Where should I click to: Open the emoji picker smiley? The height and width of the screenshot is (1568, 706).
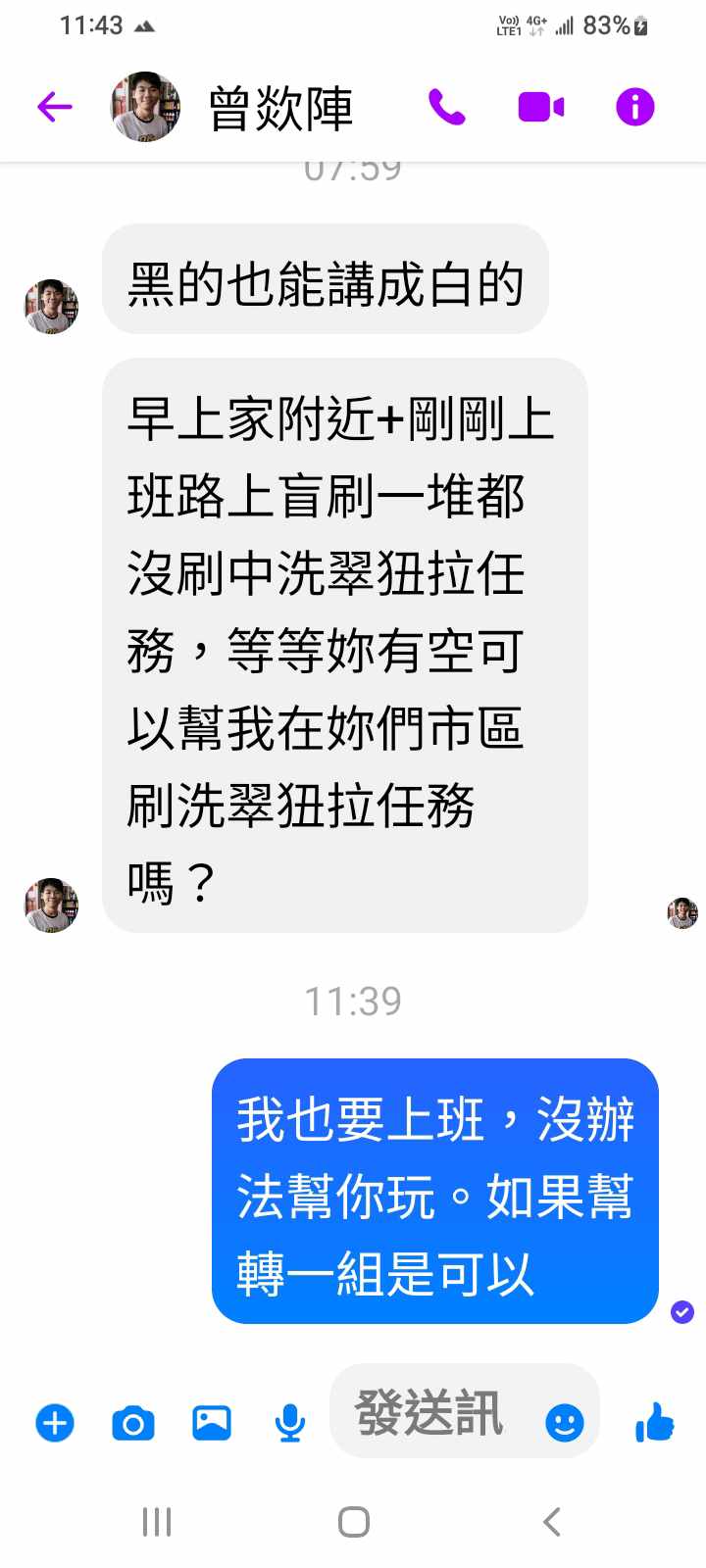(x=565, y=1422)
